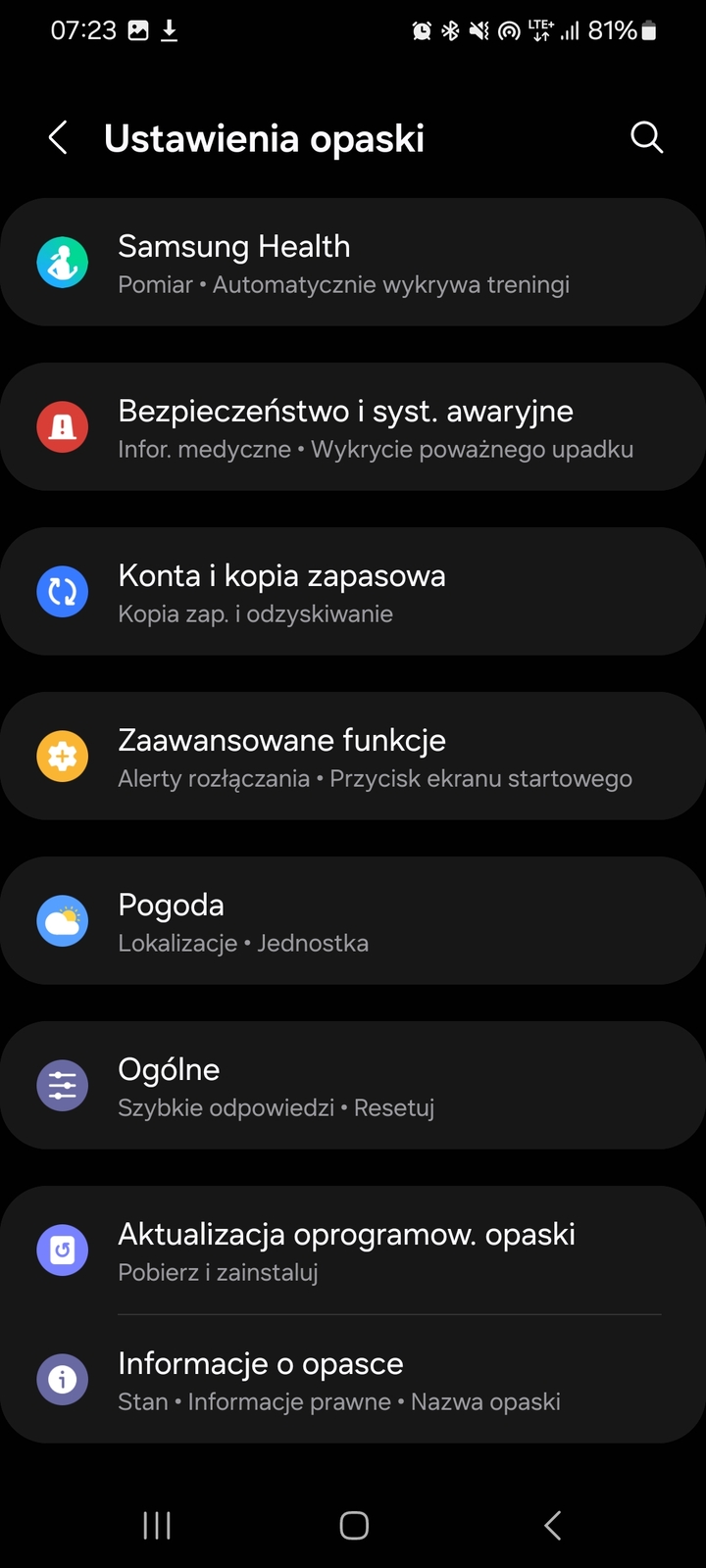Open Konta i kopia zapasowa

tap(353, 592)
